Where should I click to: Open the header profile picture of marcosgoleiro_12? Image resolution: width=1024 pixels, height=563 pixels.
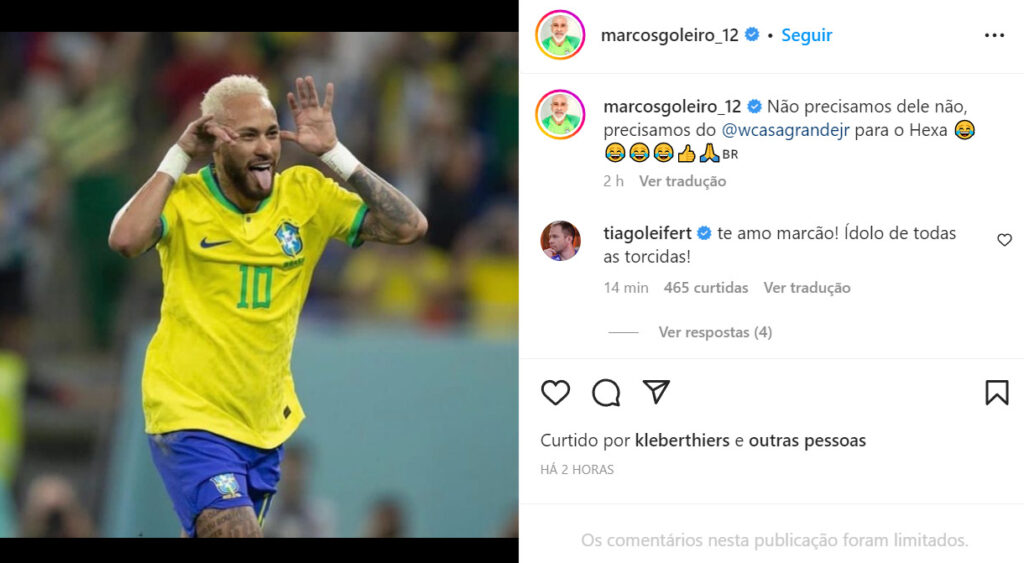coord(560,35)
